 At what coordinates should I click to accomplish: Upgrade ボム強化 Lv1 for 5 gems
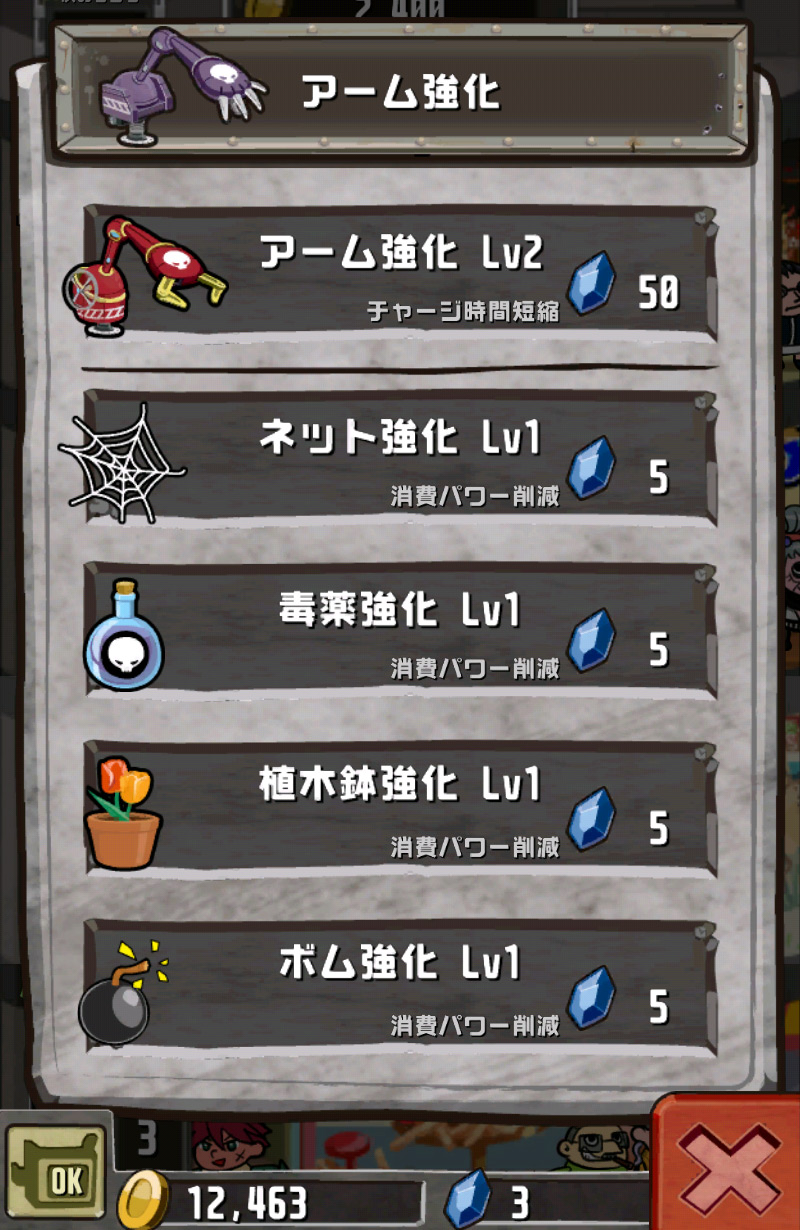400,985
